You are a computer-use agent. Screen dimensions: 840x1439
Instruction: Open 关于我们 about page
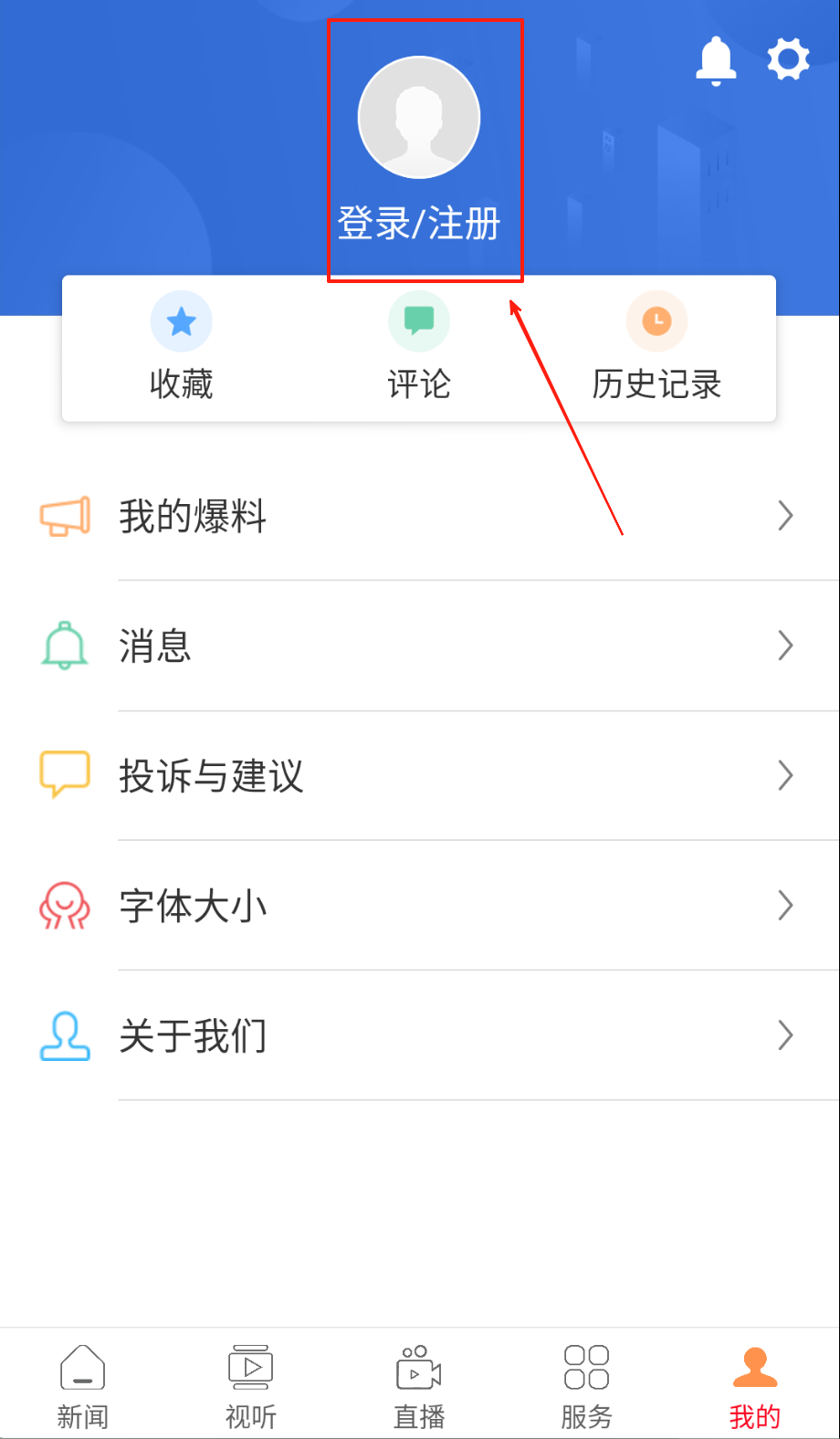pos(420,1035)
